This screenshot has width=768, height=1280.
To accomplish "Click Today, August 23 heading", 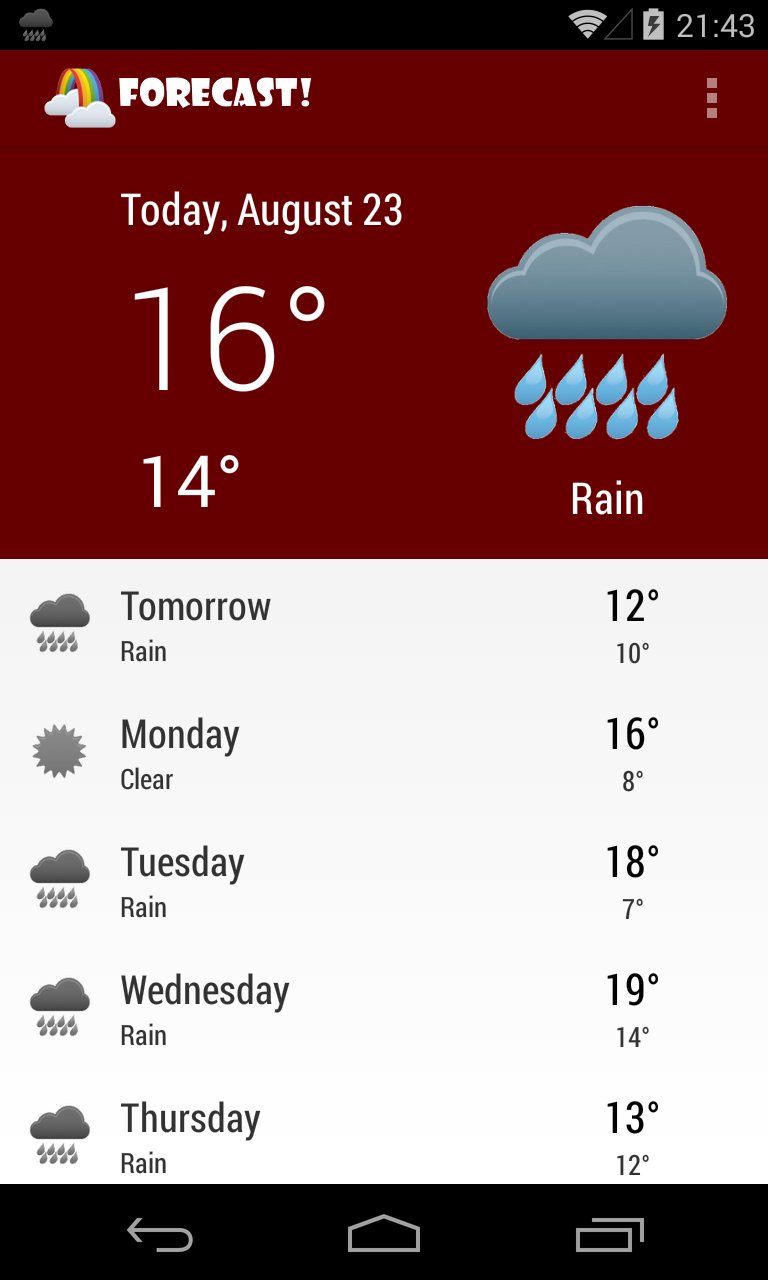I will (x=260, y=210).
